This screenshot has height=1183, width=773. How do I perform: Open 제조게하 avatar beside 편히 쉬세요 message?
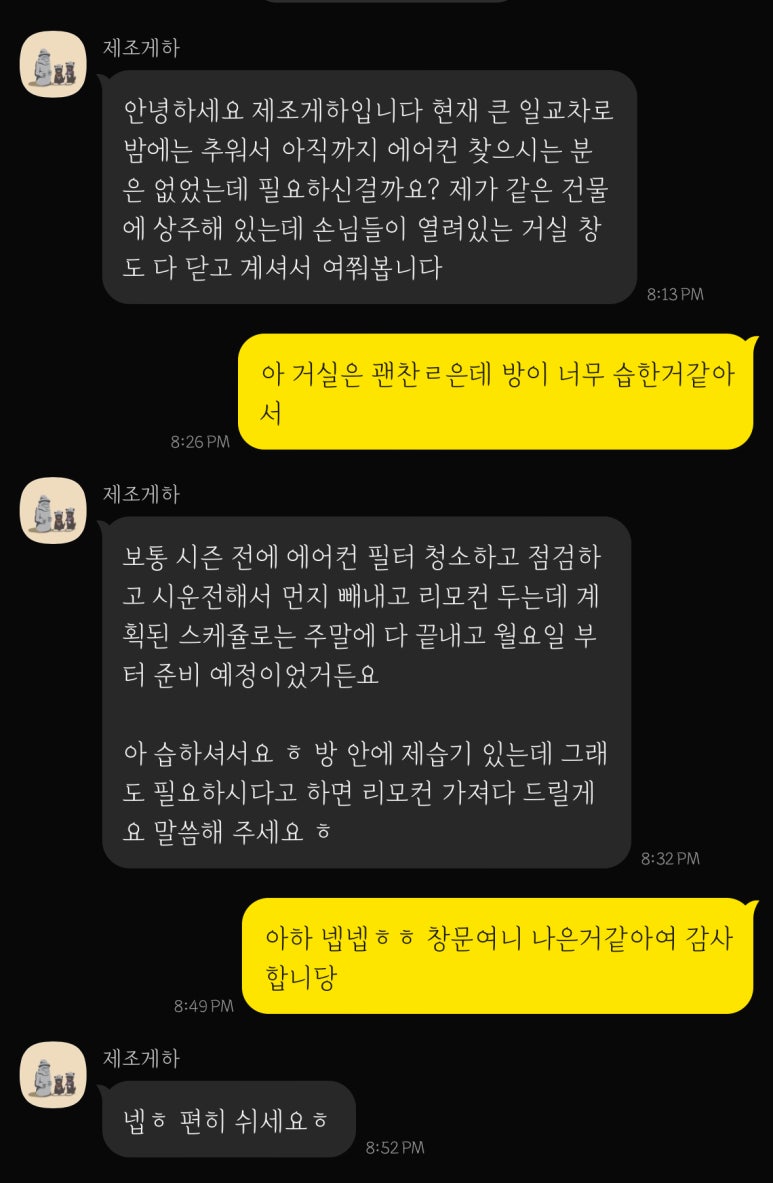click(x=53, y=1074)
